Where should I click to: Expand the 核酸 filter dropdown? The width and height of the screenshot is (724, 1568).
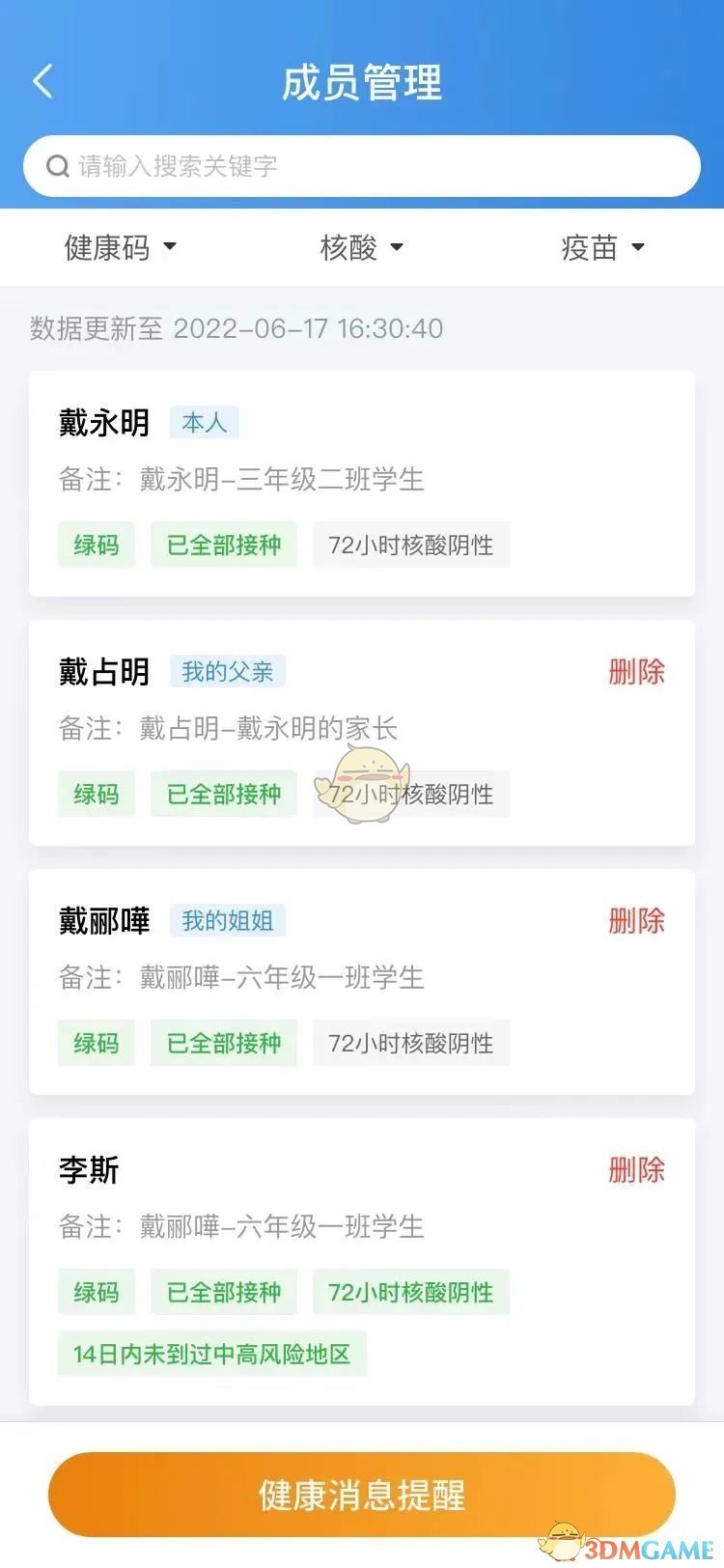[361, 247]
